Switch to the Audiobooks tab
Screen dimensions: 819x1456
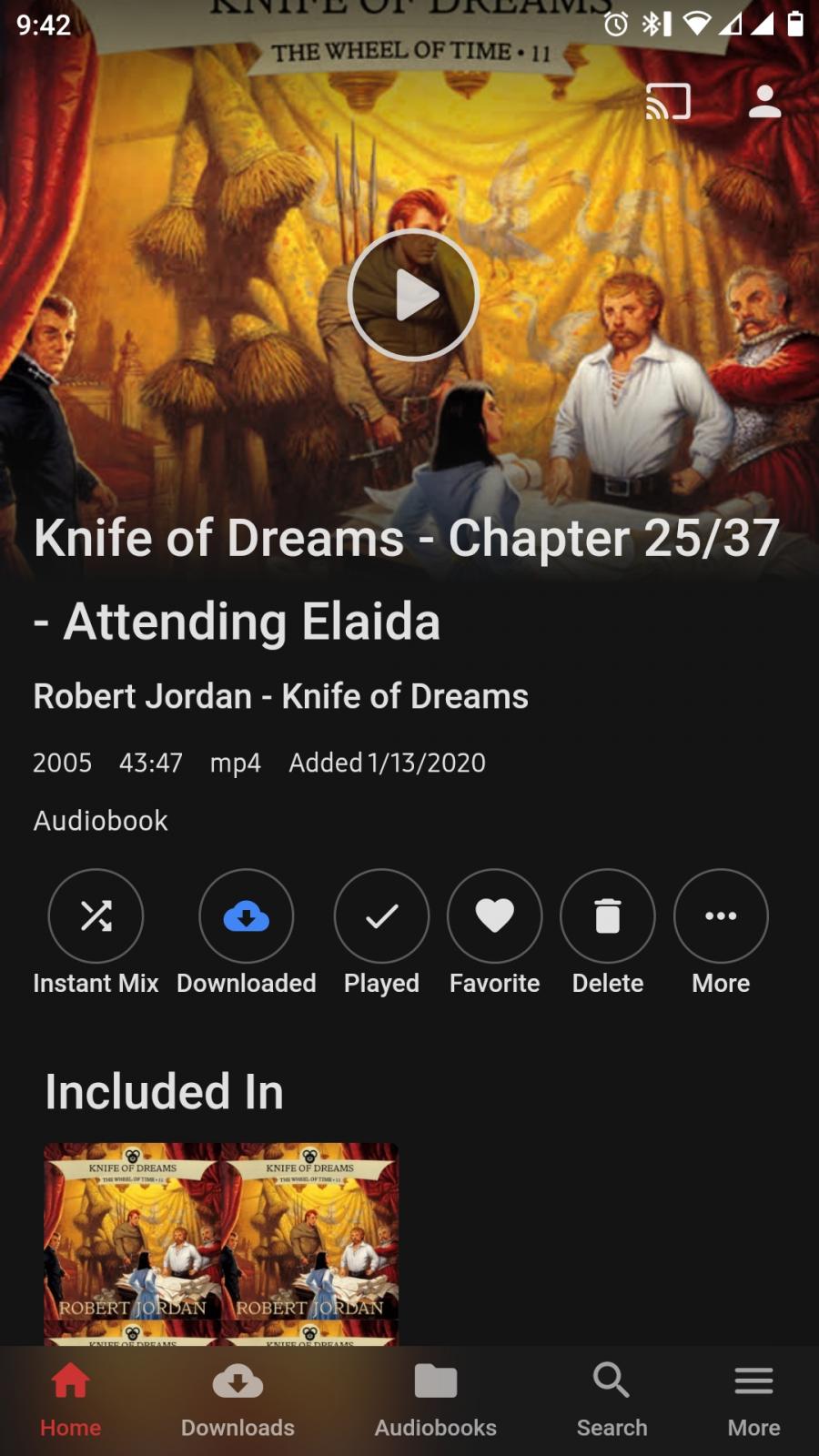[435, 1400]
